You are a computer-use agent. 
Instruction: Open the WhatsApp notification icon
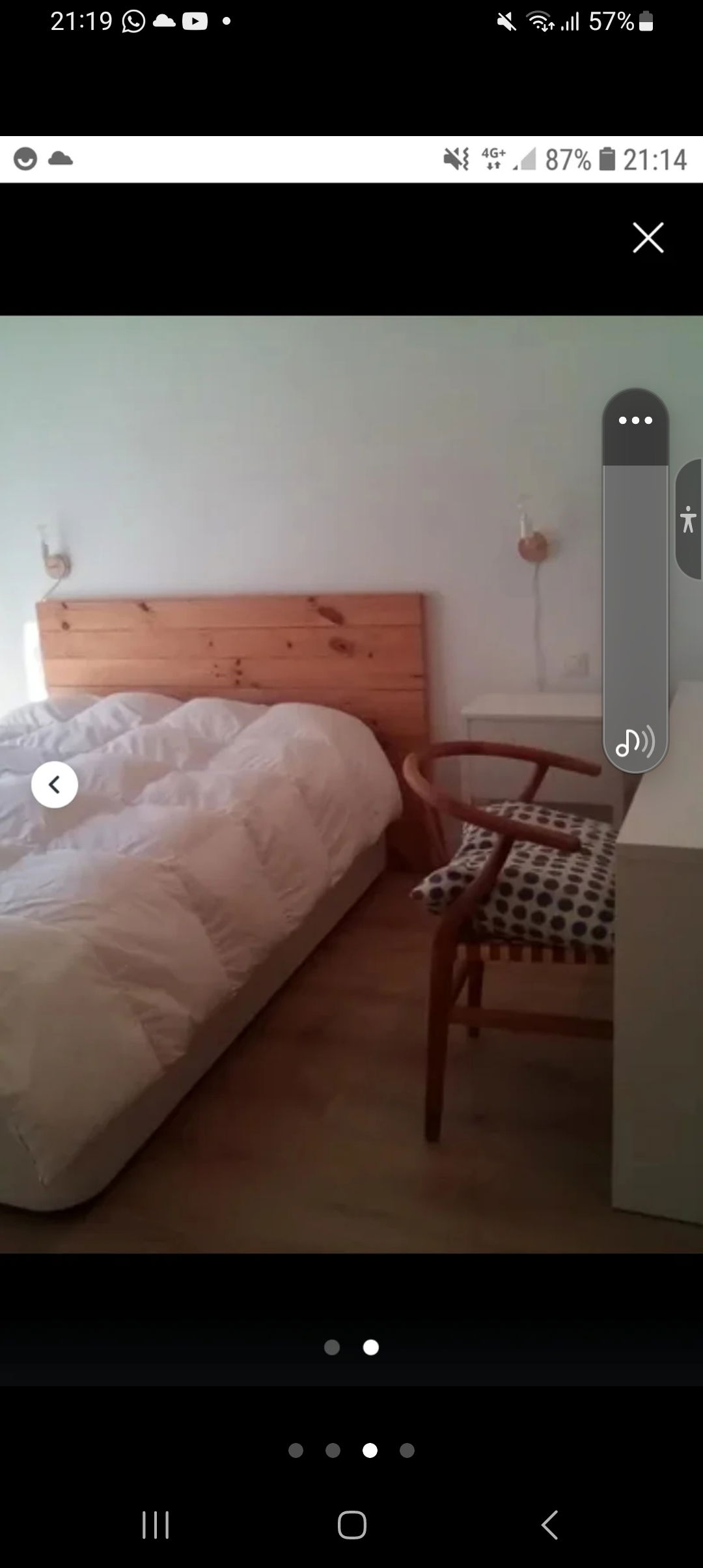pyautogui.click(x=133, y=21)
